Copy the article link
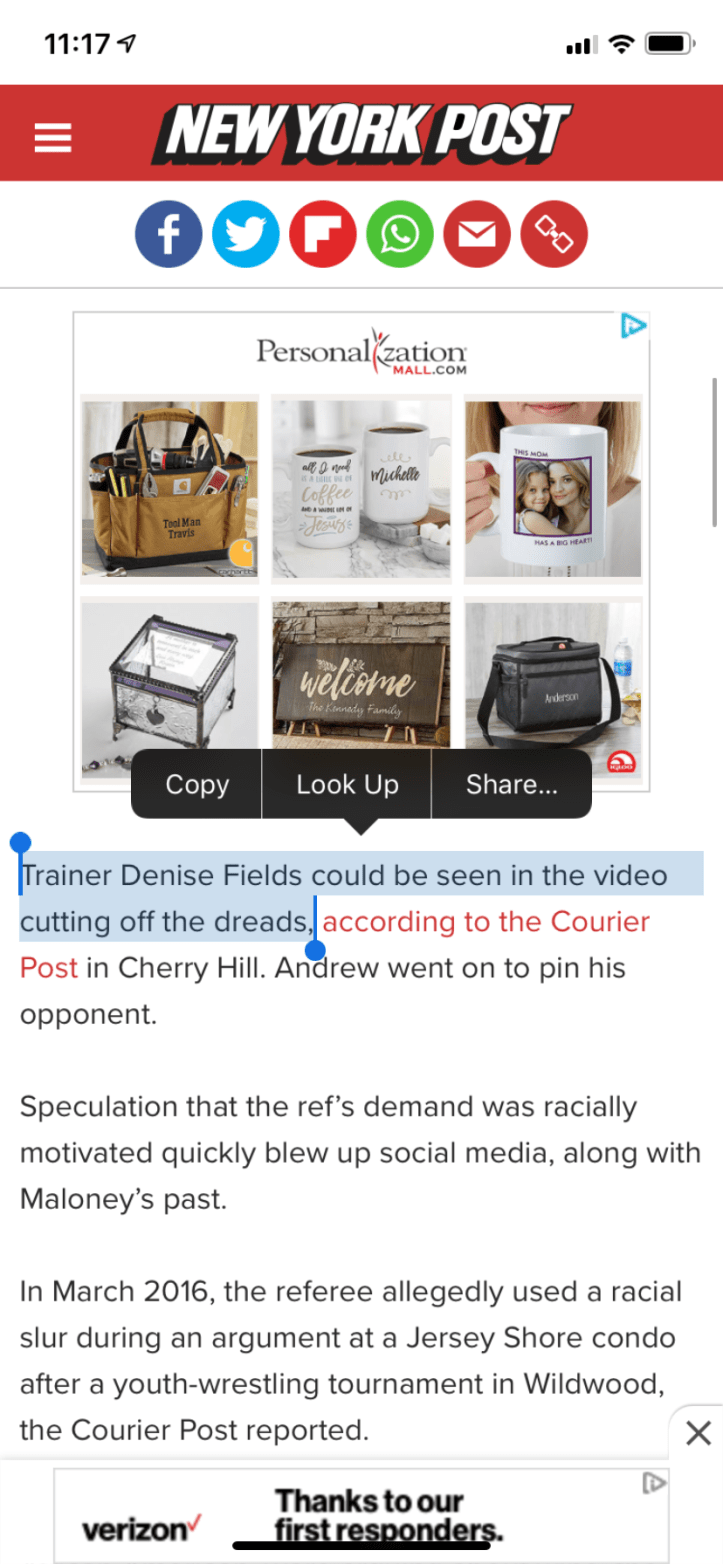This screenshot has height=1564, width=723. 553,234
